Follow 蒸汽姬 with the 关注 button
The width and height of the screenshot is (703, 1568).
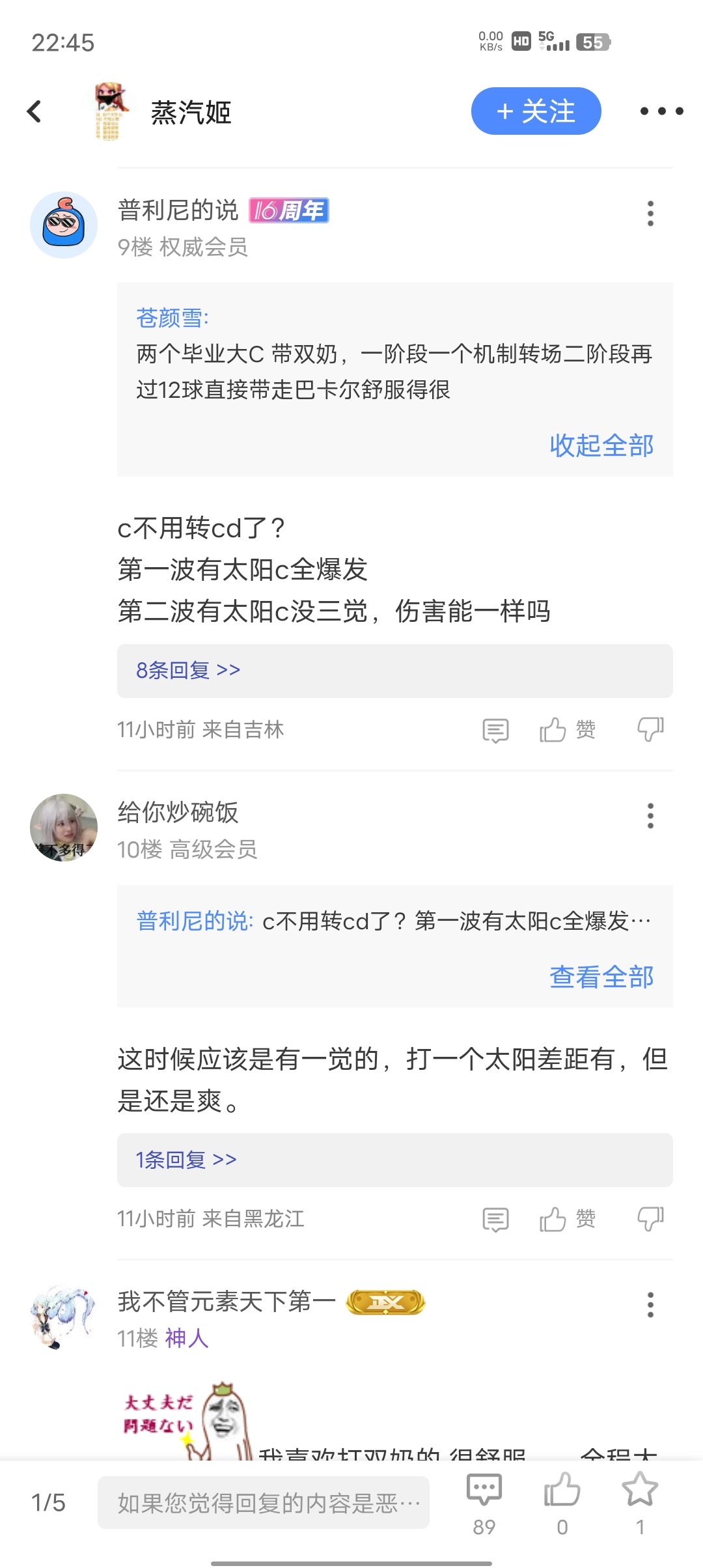[536, 111]
